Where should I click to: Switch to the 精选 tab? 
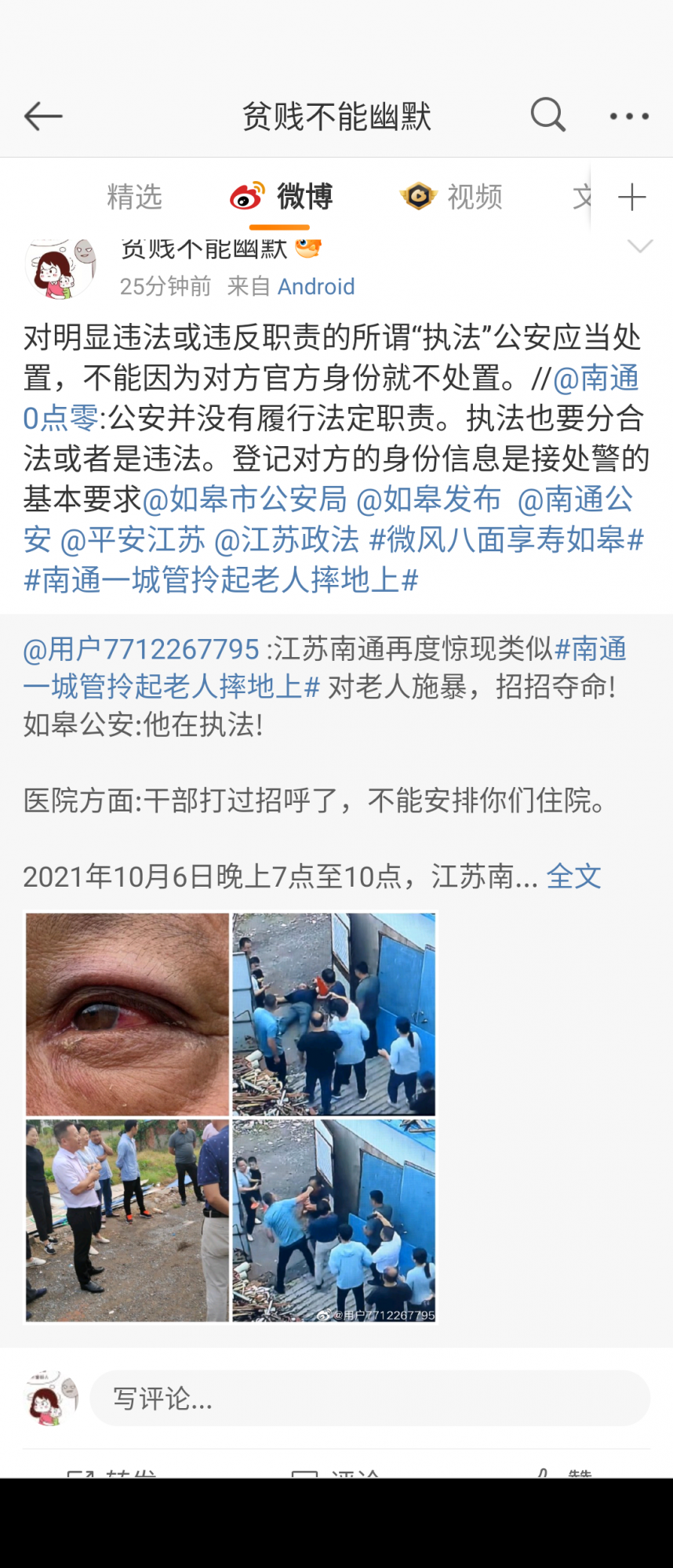click(133, 198)
